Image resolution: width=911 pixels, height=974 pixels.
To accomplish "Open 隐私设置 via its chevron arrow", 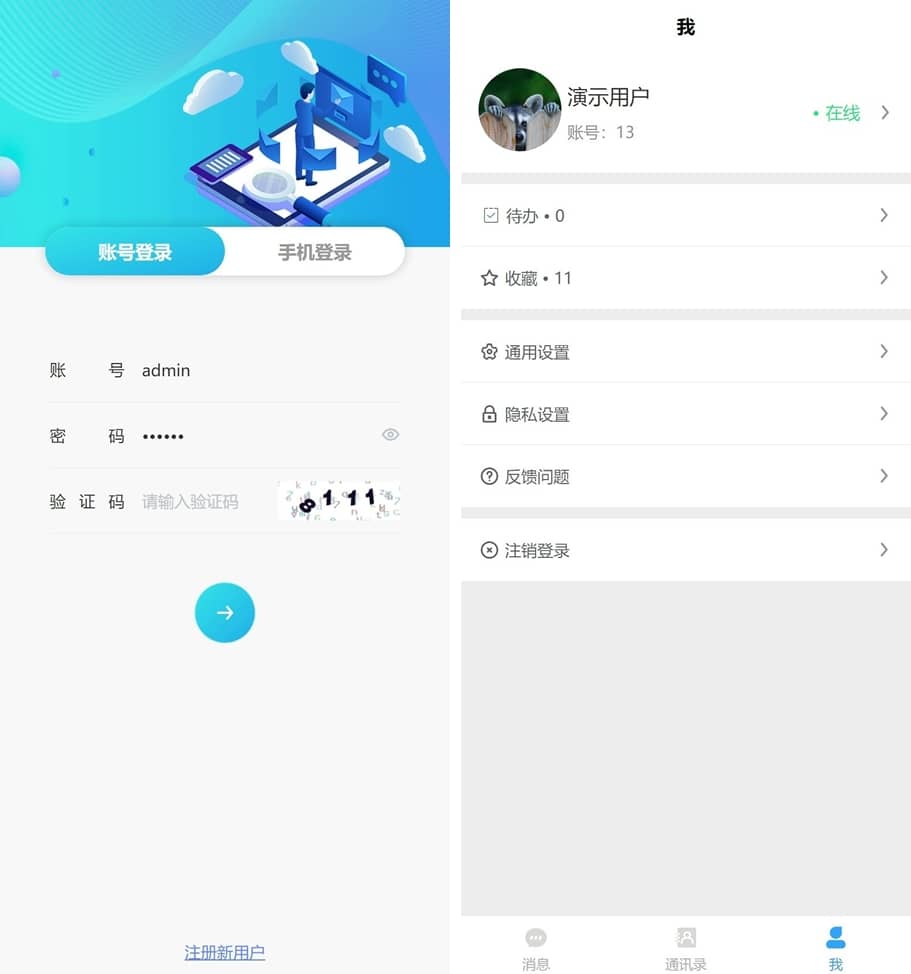I will 884,414.
